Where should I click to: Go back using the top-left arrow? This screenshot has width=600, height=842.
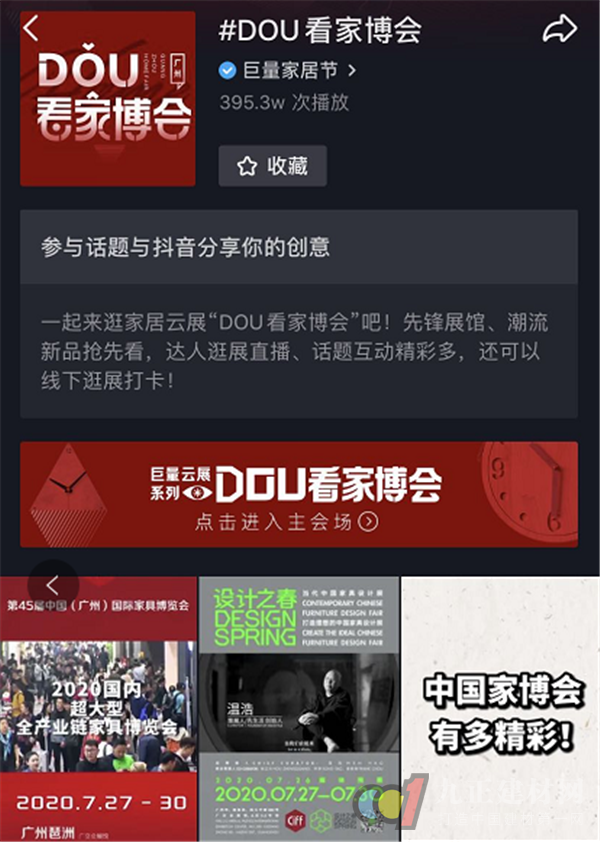click(x=31, y=28)
